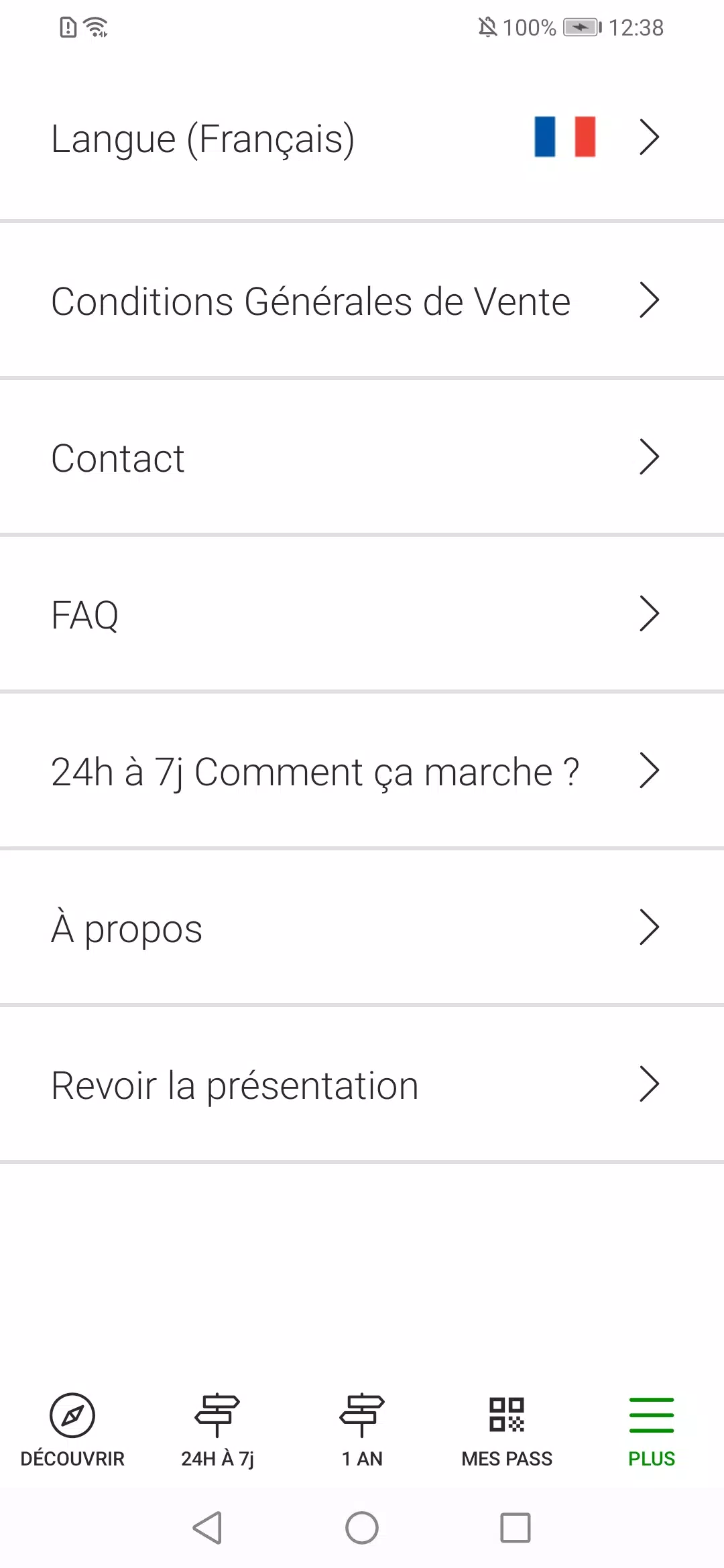Open Conditions Générales de Vente

point(362,300)
